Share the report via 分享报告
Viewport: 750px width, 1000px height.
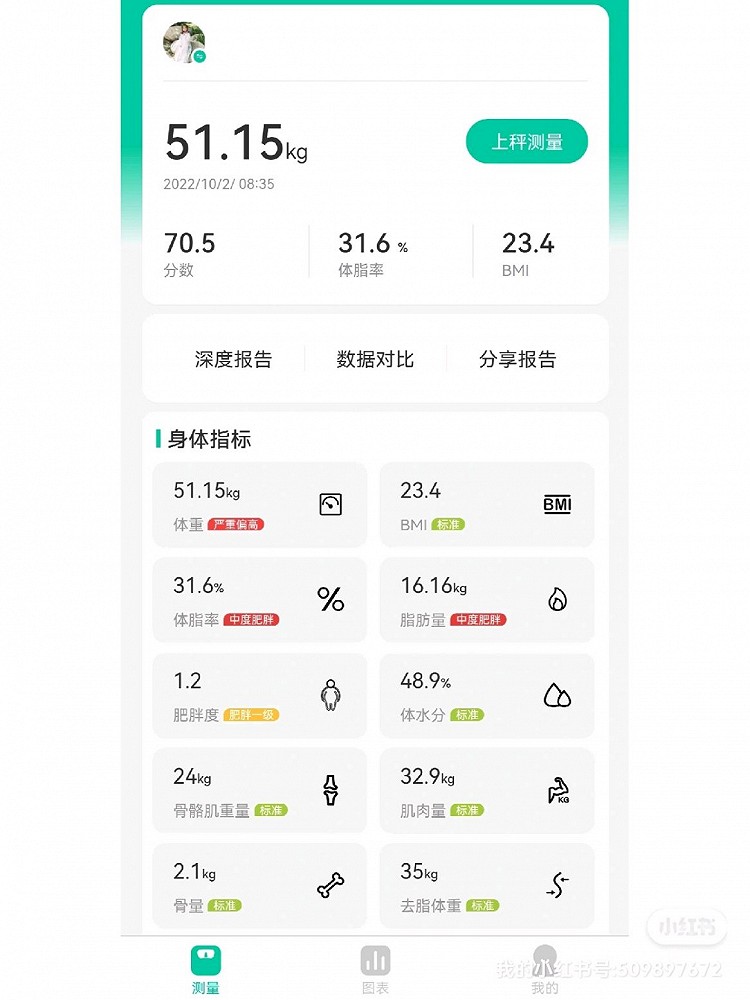click(517, 359)
